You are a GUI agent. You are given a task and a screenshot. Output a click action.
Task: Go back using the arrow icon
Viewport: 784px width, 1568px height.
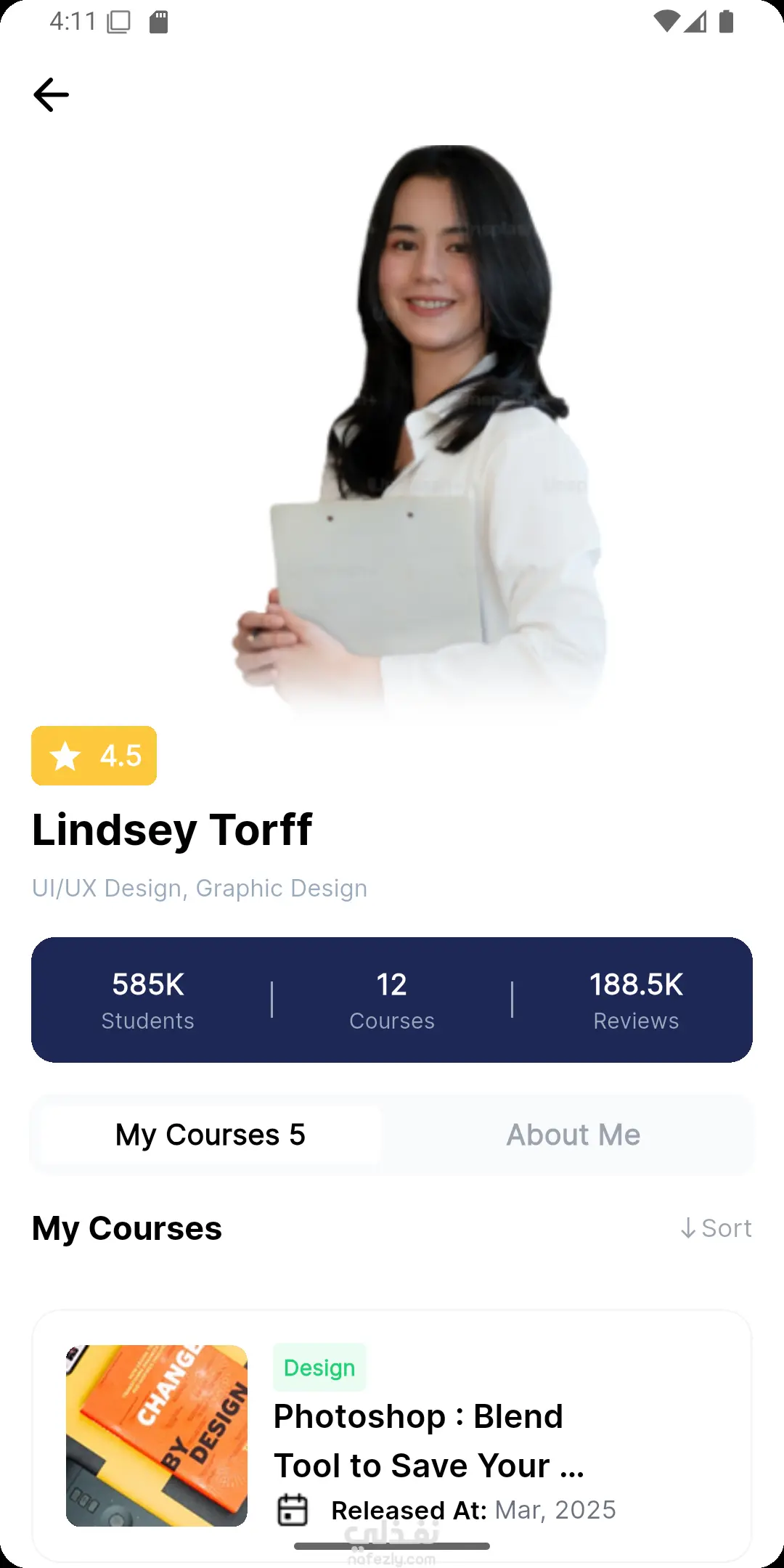tap(51, 95)
